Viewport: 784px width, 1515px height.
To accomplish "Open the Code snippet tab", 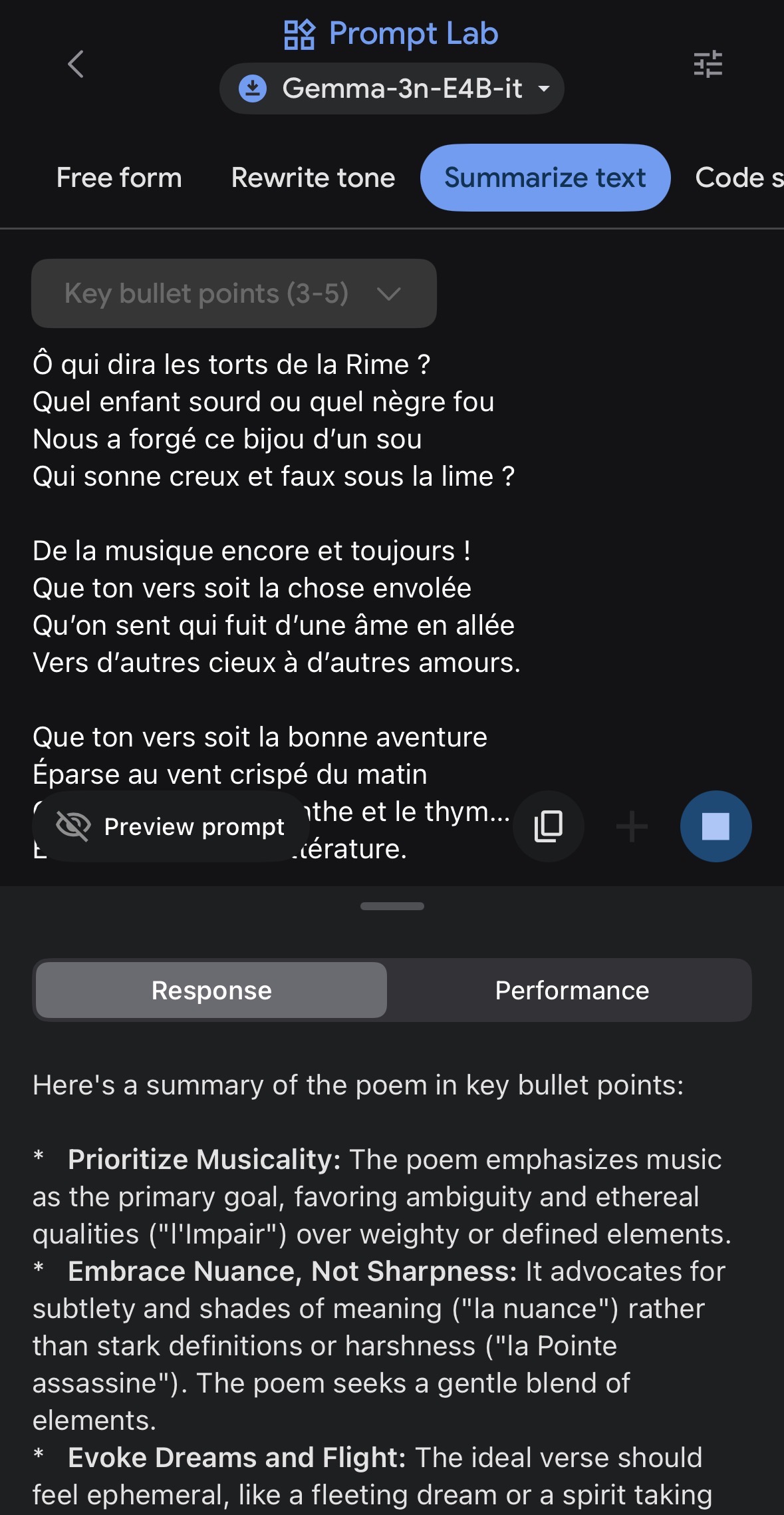I will (738, 178).
